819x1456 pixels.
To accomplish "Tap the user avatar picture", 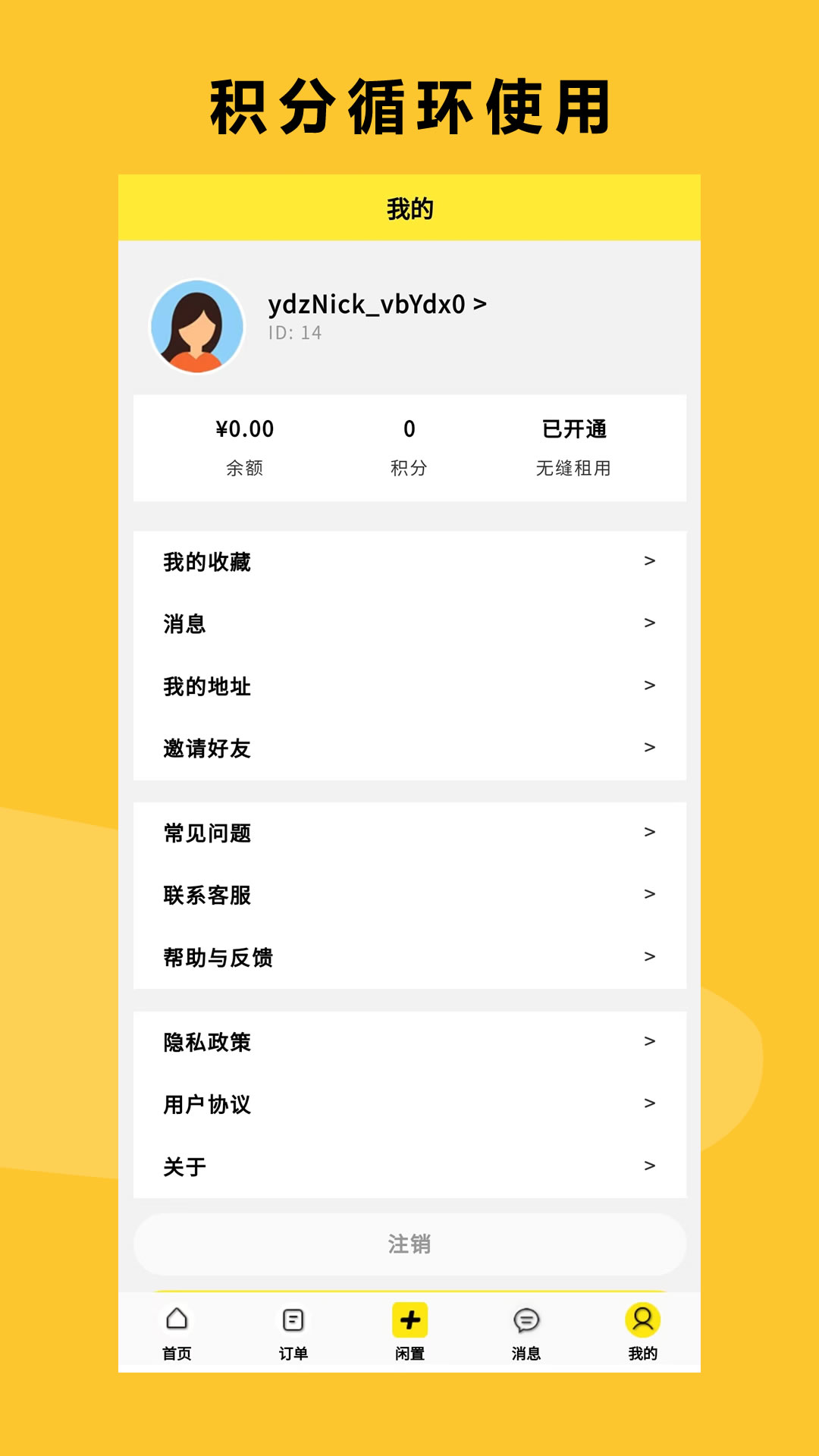I will pyautogui.click(x=196, y=328).
